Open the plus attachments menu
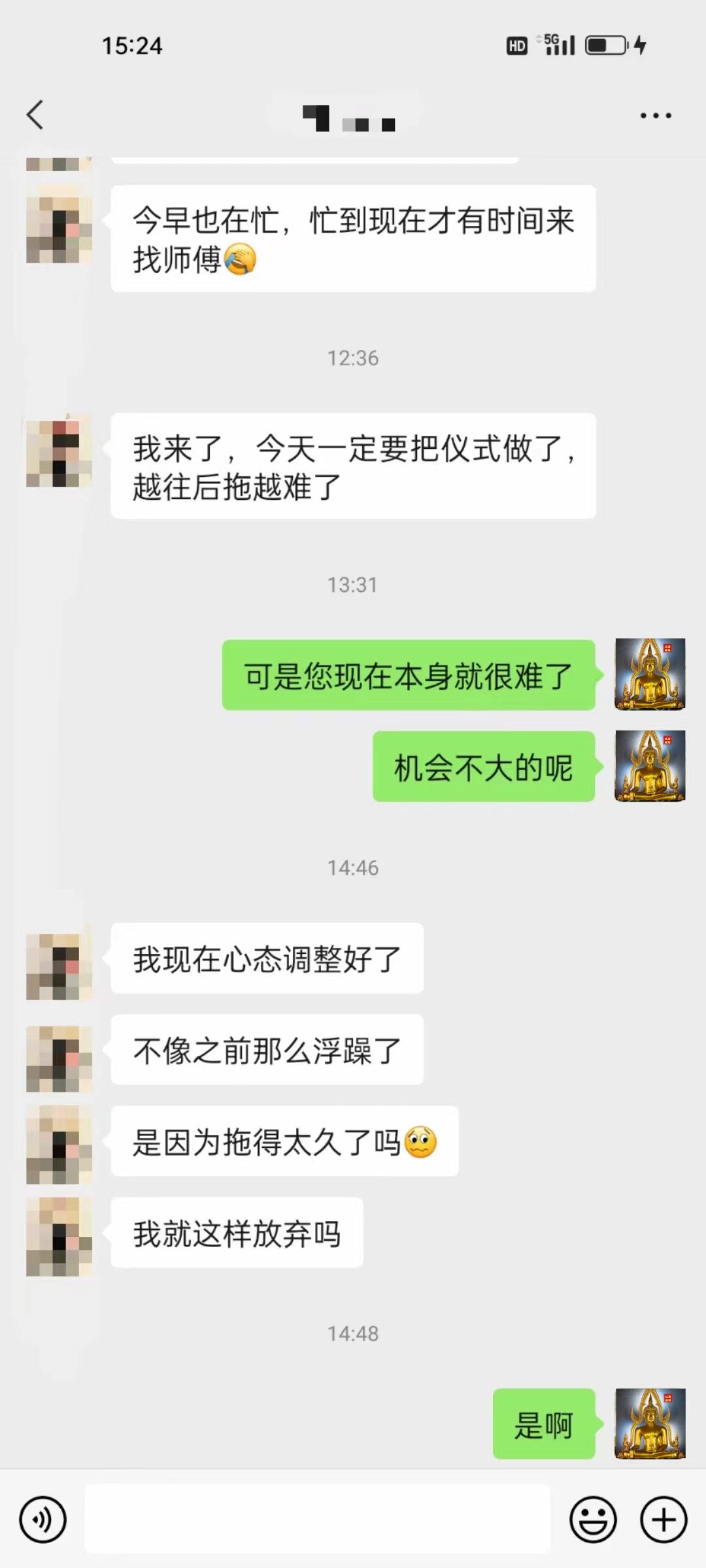Viewport: 706px width, 1568px height. [x=663, y=1520]
